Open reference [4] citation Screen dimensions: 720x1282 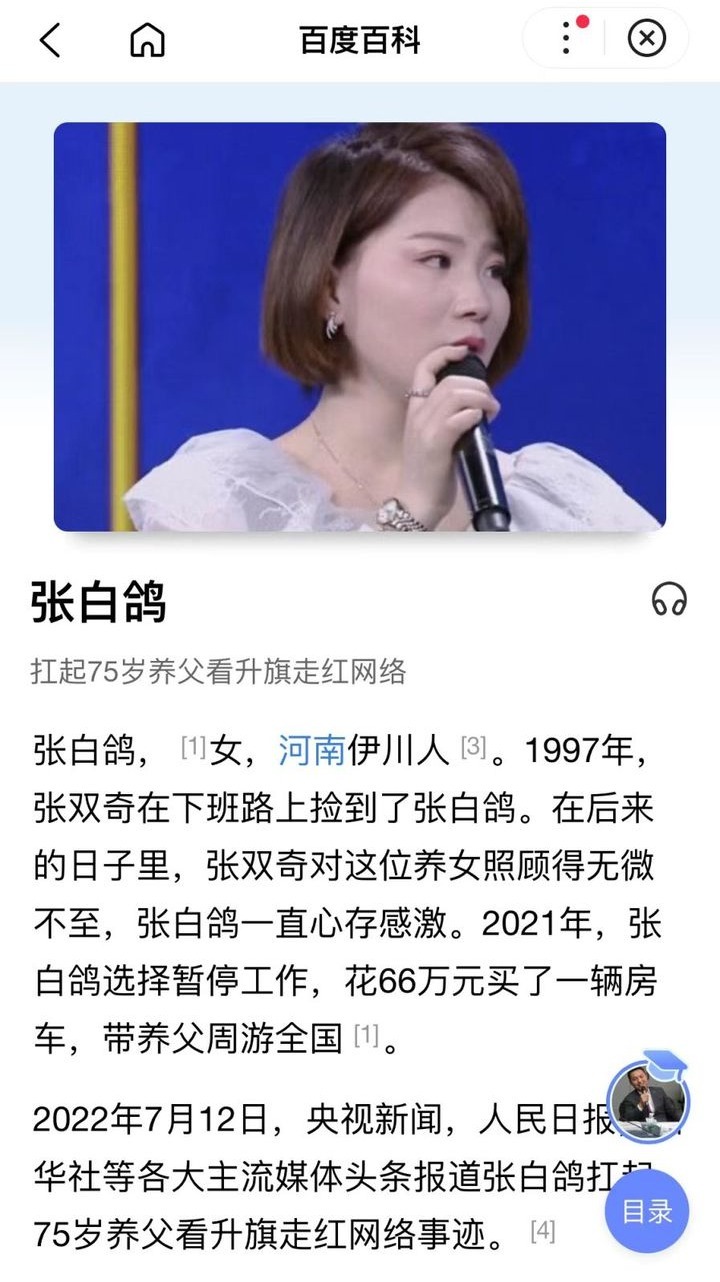click(x=542, y=1230)
